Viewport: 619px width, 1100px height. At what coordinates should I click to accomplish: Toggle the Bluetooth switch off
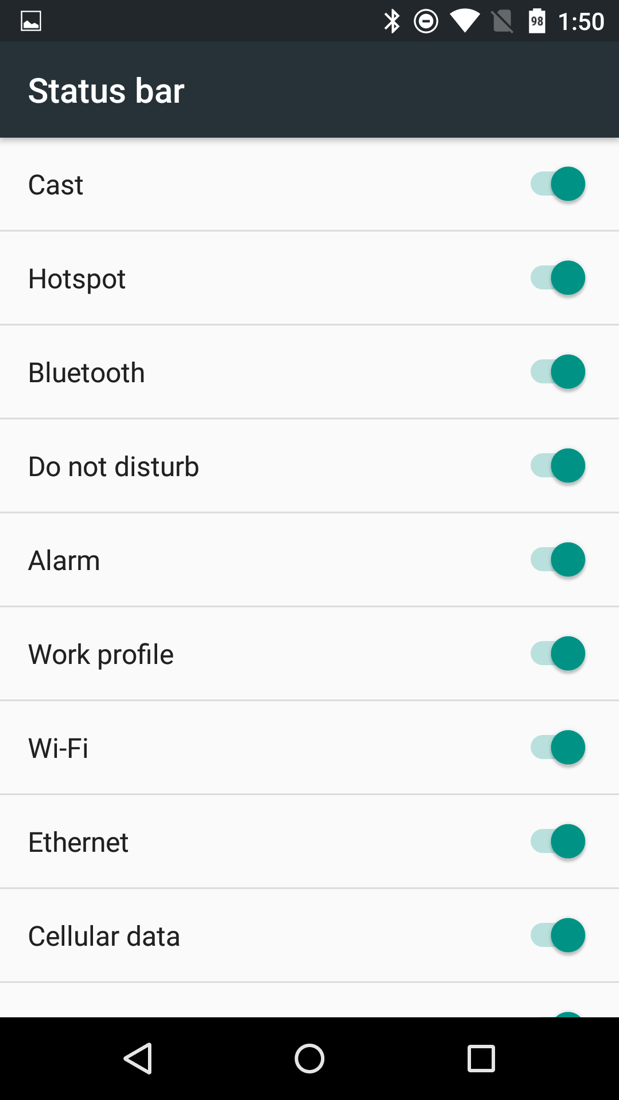[557, 372]
